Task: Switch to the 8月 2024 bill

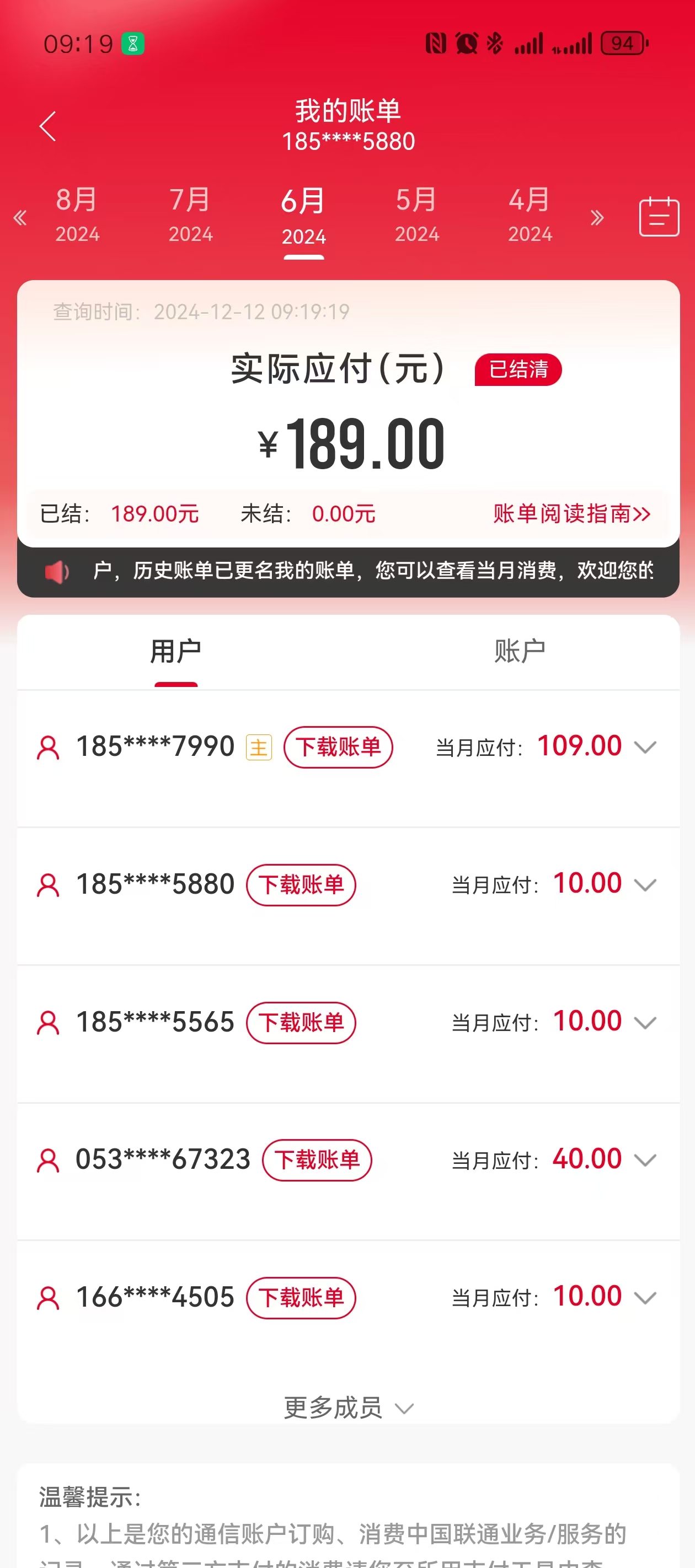Action: [x=77, y=216]
